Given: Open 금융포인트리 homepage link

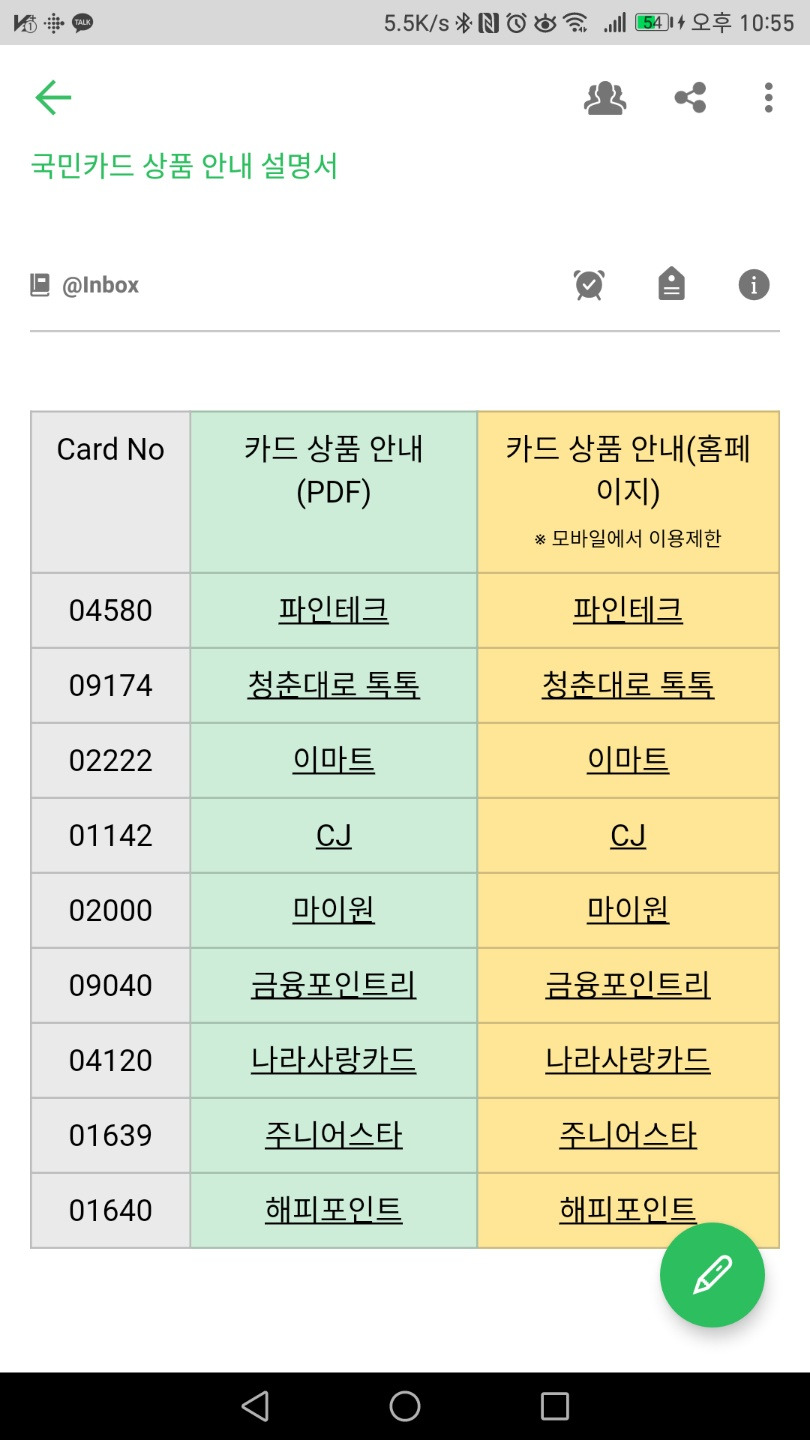Looking at the screenshot, I should [x=628, y=985].
